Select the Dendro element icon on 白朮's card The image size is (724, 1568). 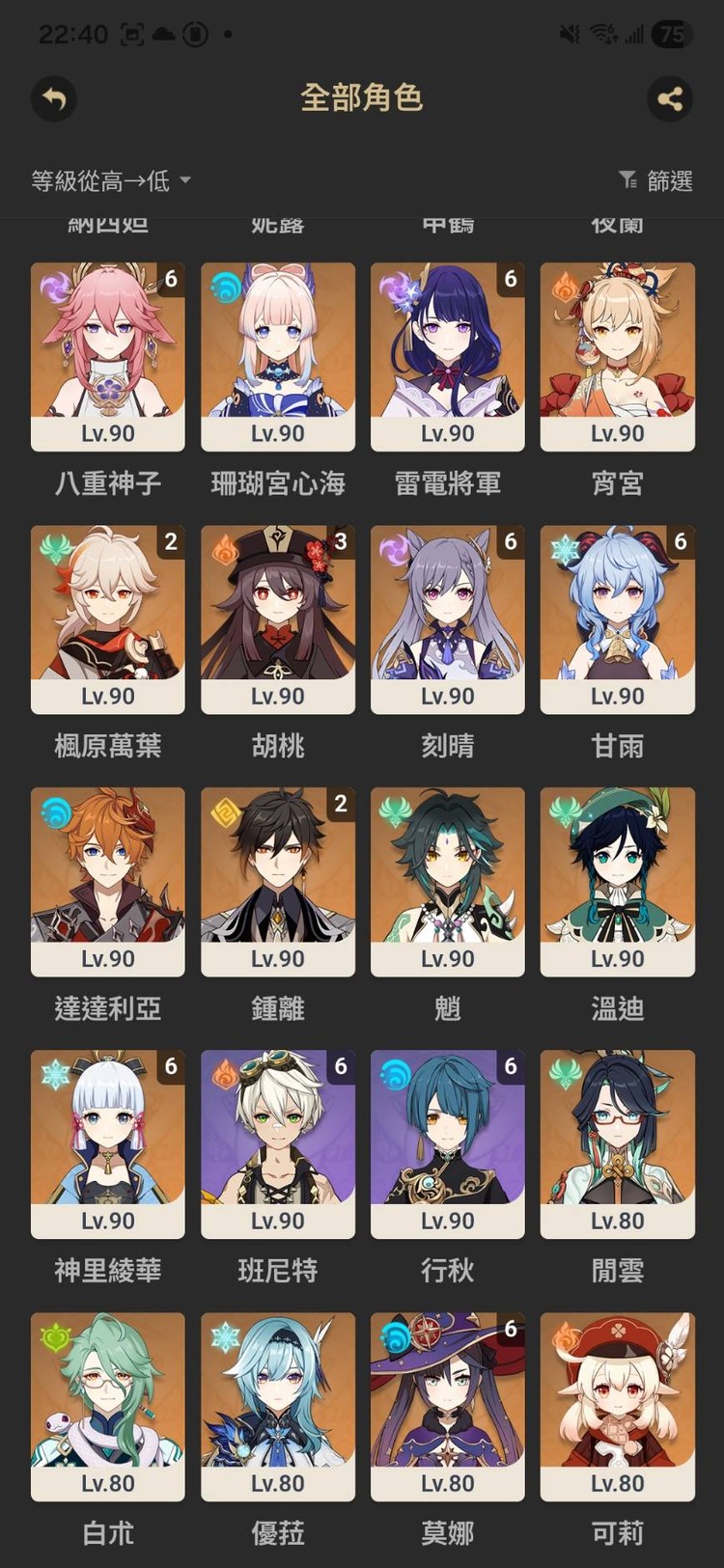pos(56,1333)
